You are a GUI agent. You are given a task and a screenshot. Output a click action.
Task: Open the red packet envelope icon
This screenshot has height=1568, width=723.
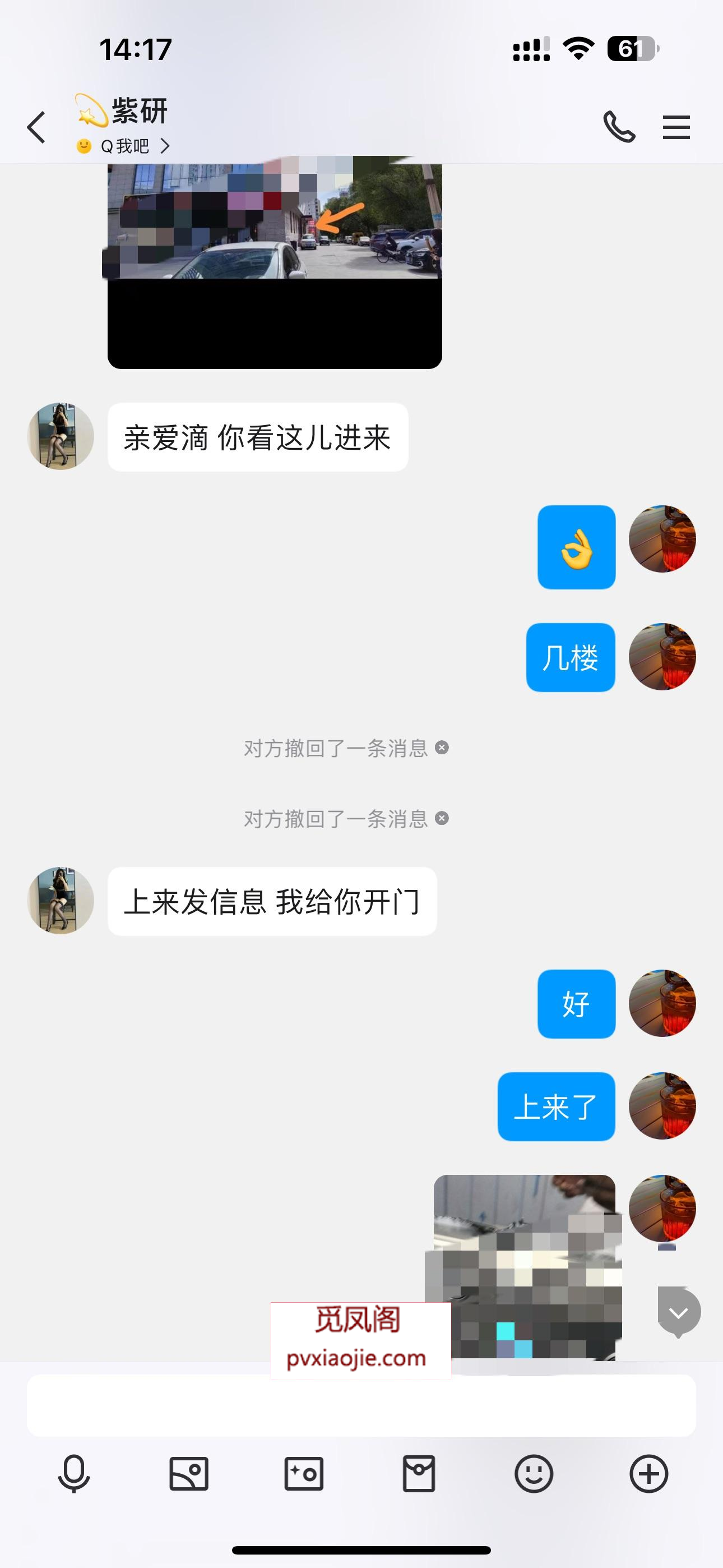coord(418,1474)
